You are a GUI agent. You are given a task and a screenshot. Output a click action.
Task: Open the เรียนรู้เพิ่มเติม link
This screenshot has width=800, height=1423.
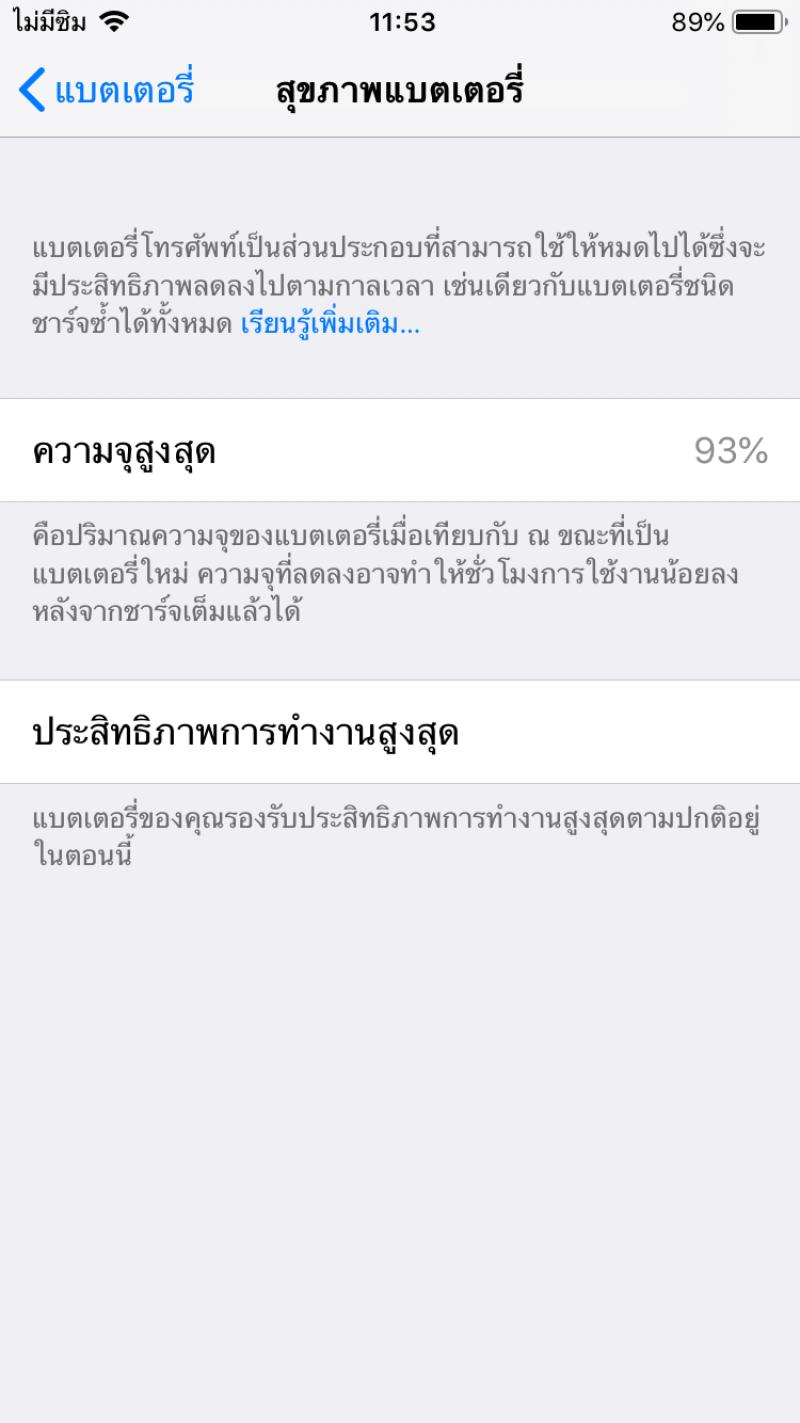330,325
